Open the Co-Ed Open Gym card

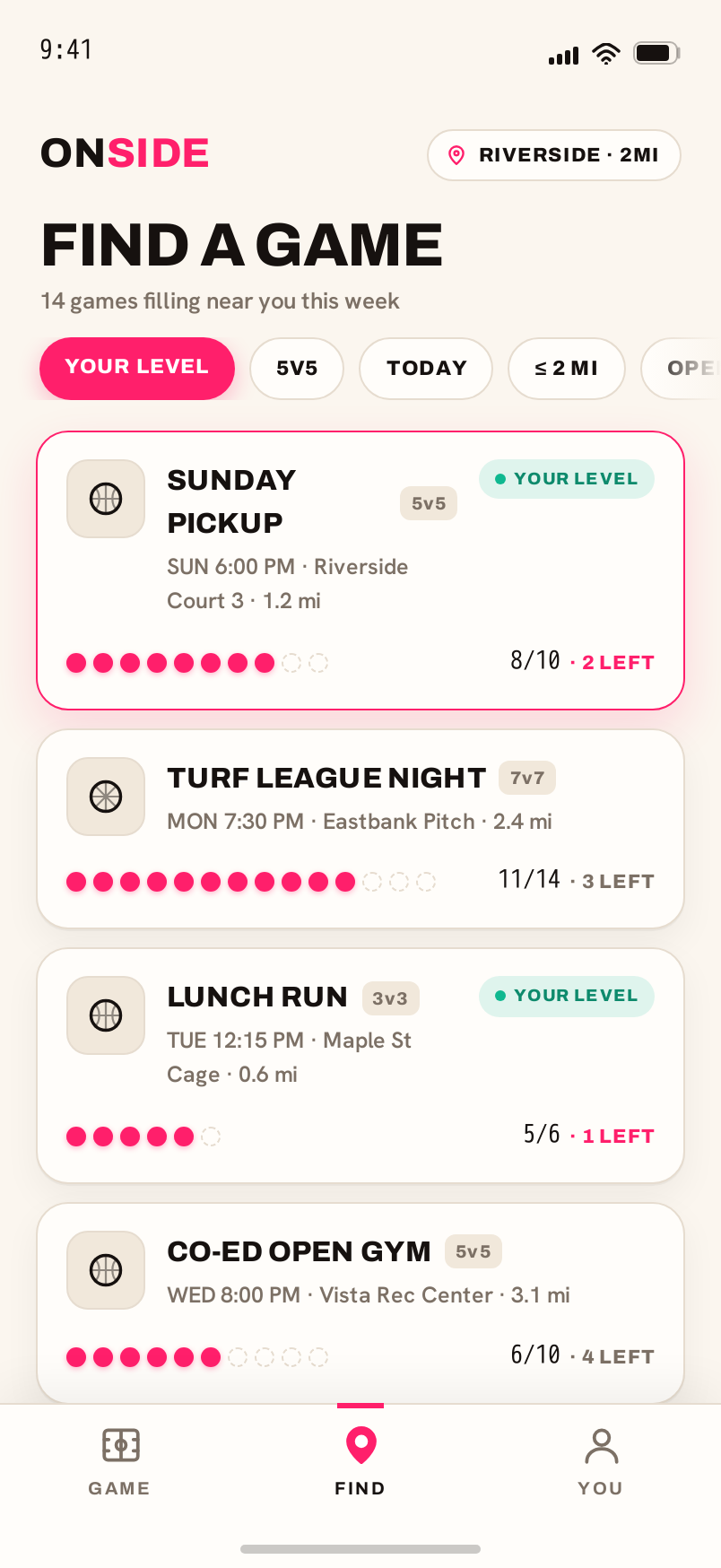(360, 1302)
